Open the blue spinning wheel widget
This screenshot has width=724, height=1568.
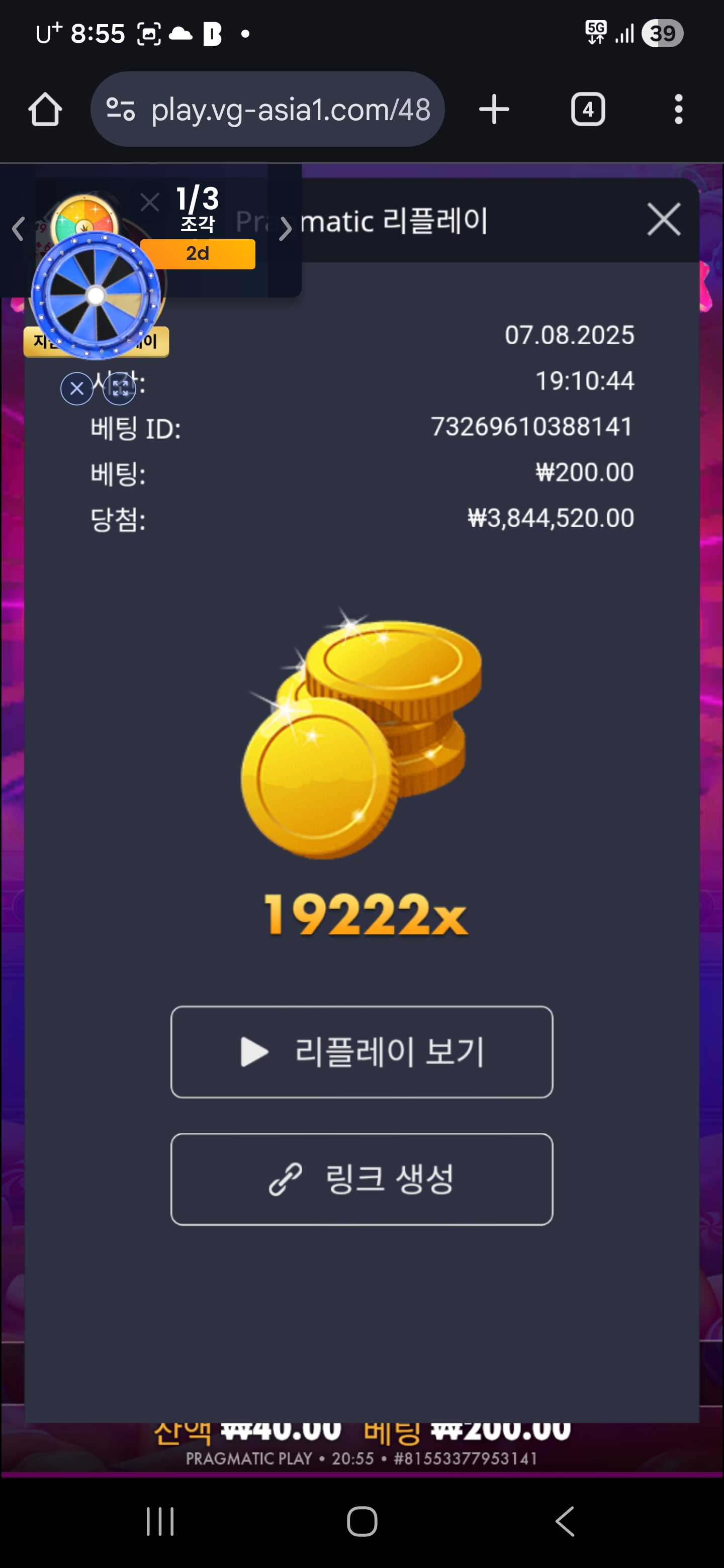tap(96, 296)
